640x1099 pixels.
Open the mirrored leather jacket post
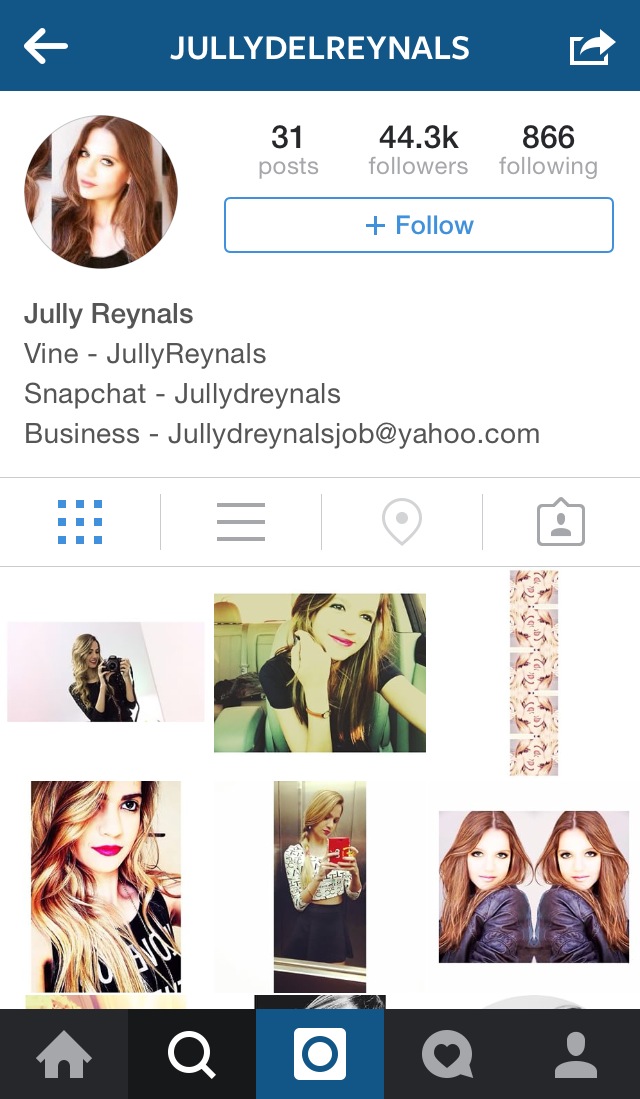[x=533, y=886]
